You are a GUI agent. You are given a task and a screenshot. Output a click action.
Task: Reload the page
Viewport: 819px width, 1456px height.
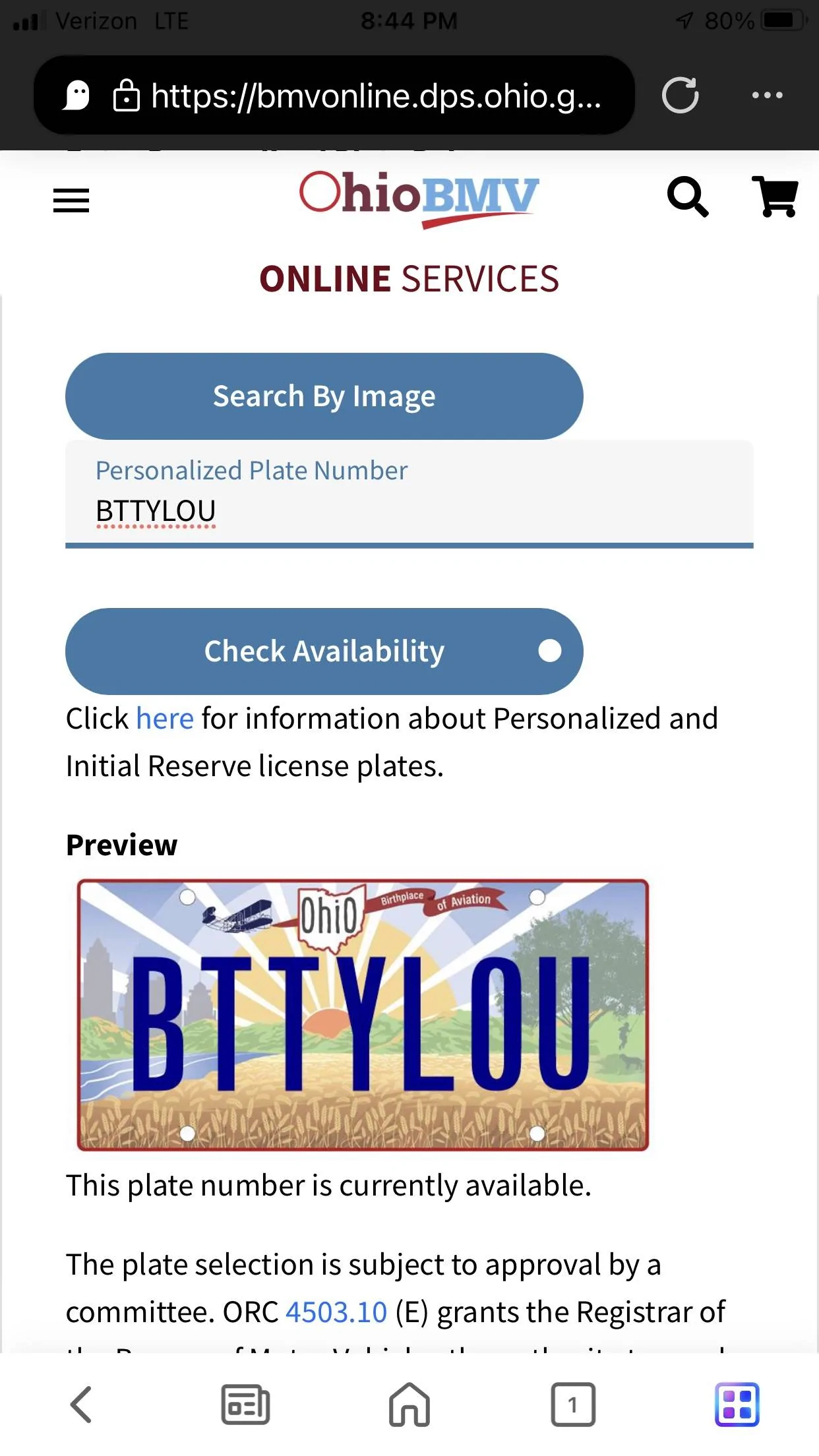tap(680, 96)
